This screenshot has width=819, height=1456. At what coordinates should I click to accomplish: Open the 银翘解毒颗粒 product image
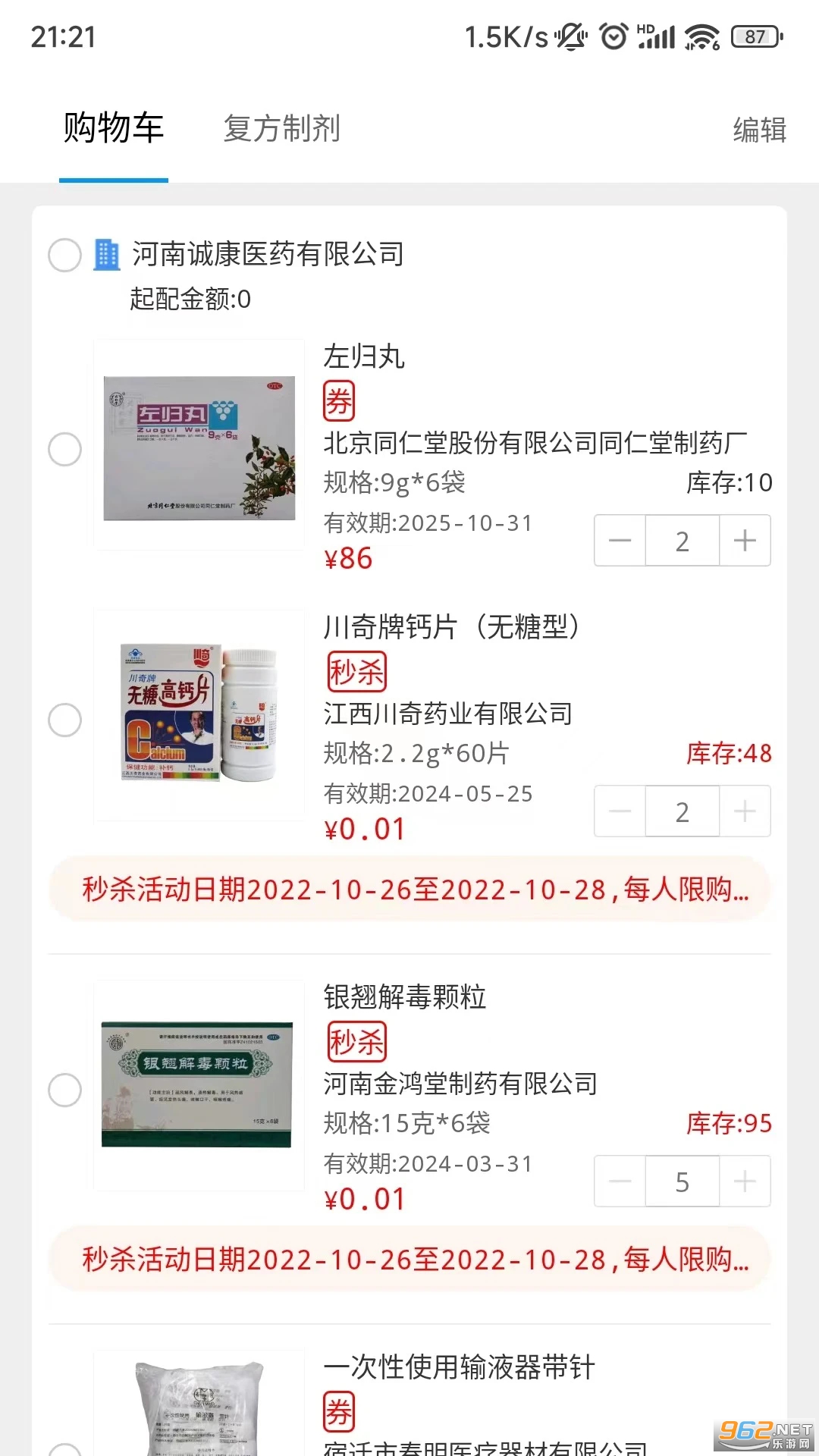click(199, 1085)
